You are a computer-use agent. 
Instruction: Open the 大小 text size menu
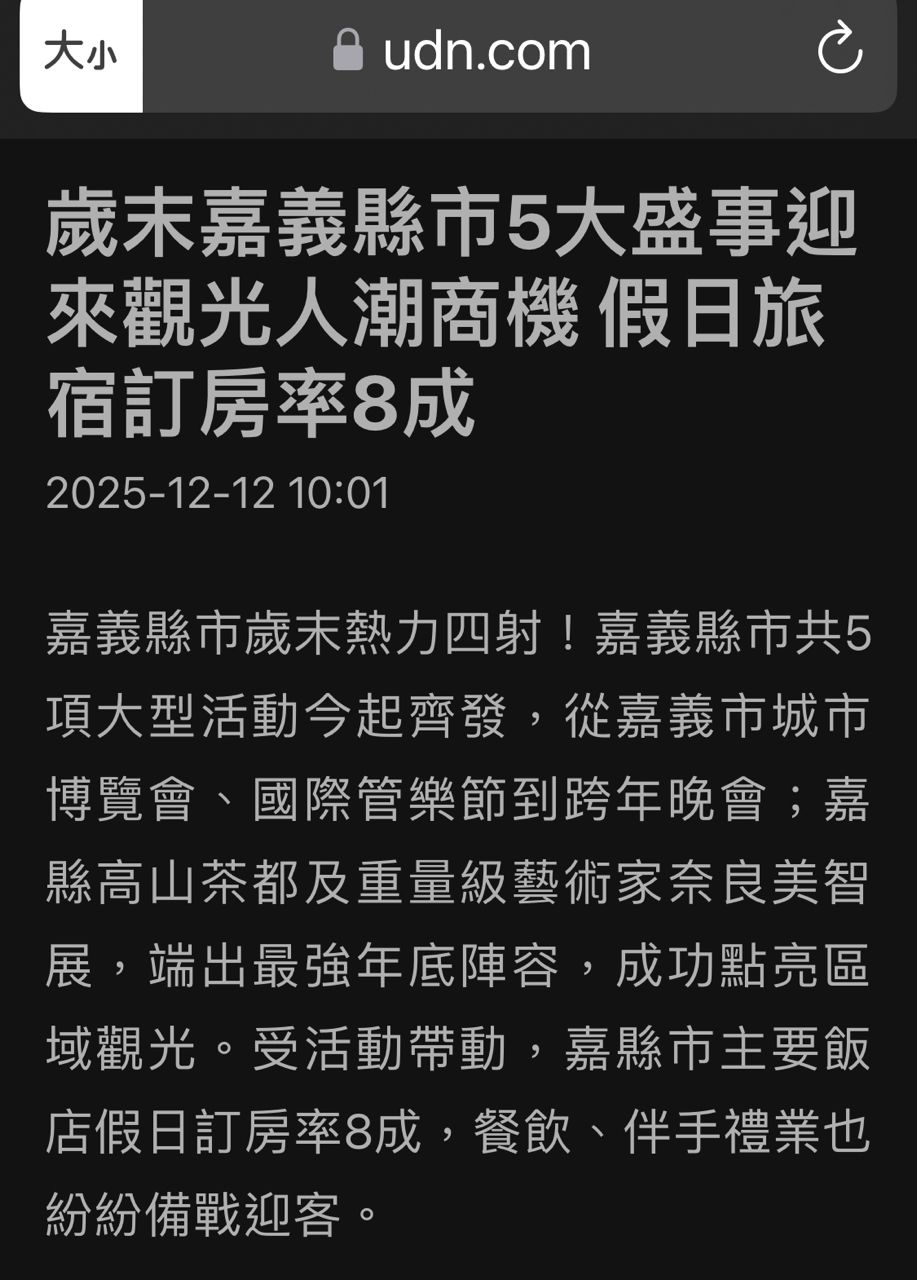coord(81,53)
